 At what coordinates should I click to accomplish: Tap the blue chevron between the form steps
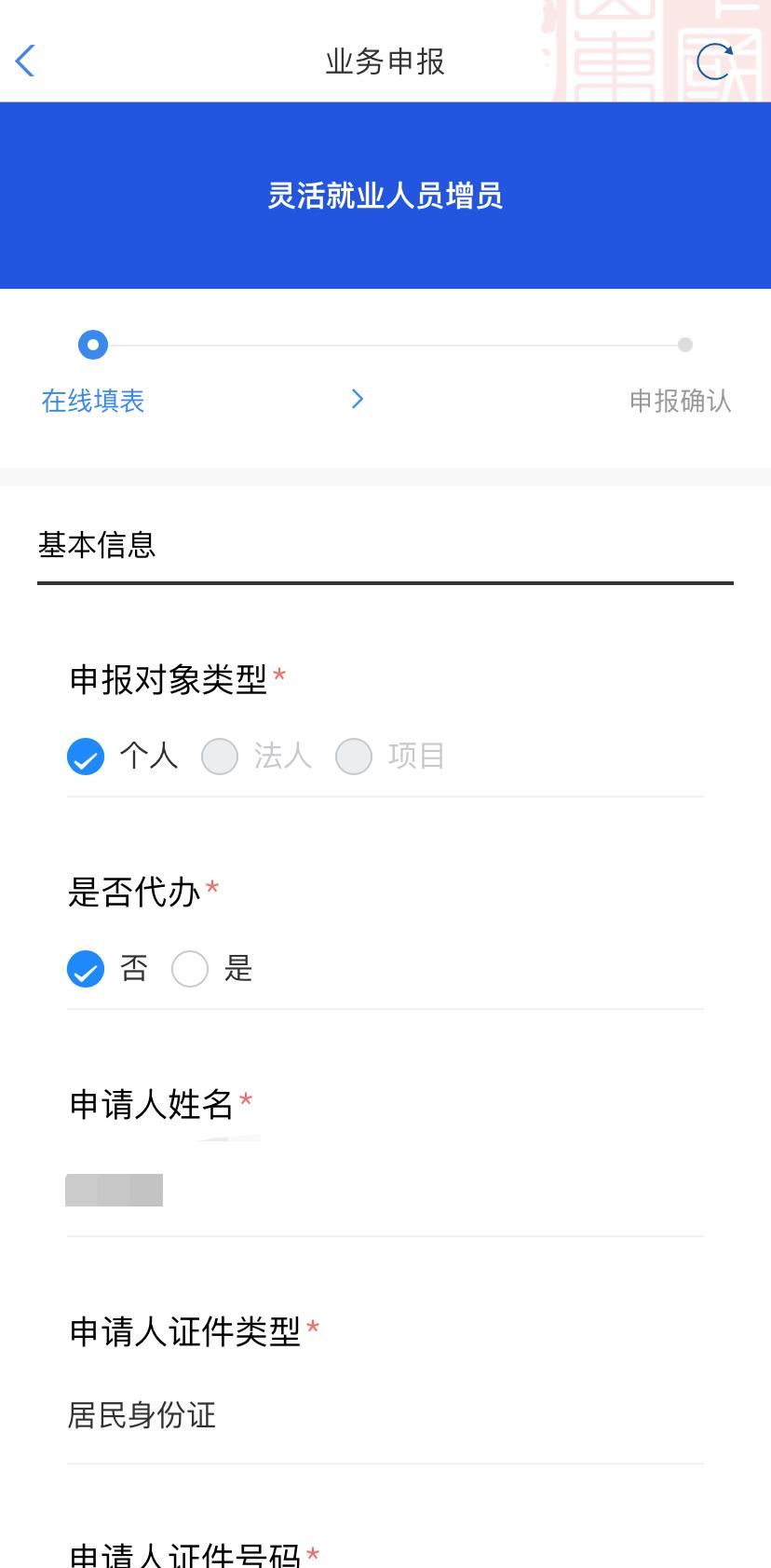tap(358, 399)
